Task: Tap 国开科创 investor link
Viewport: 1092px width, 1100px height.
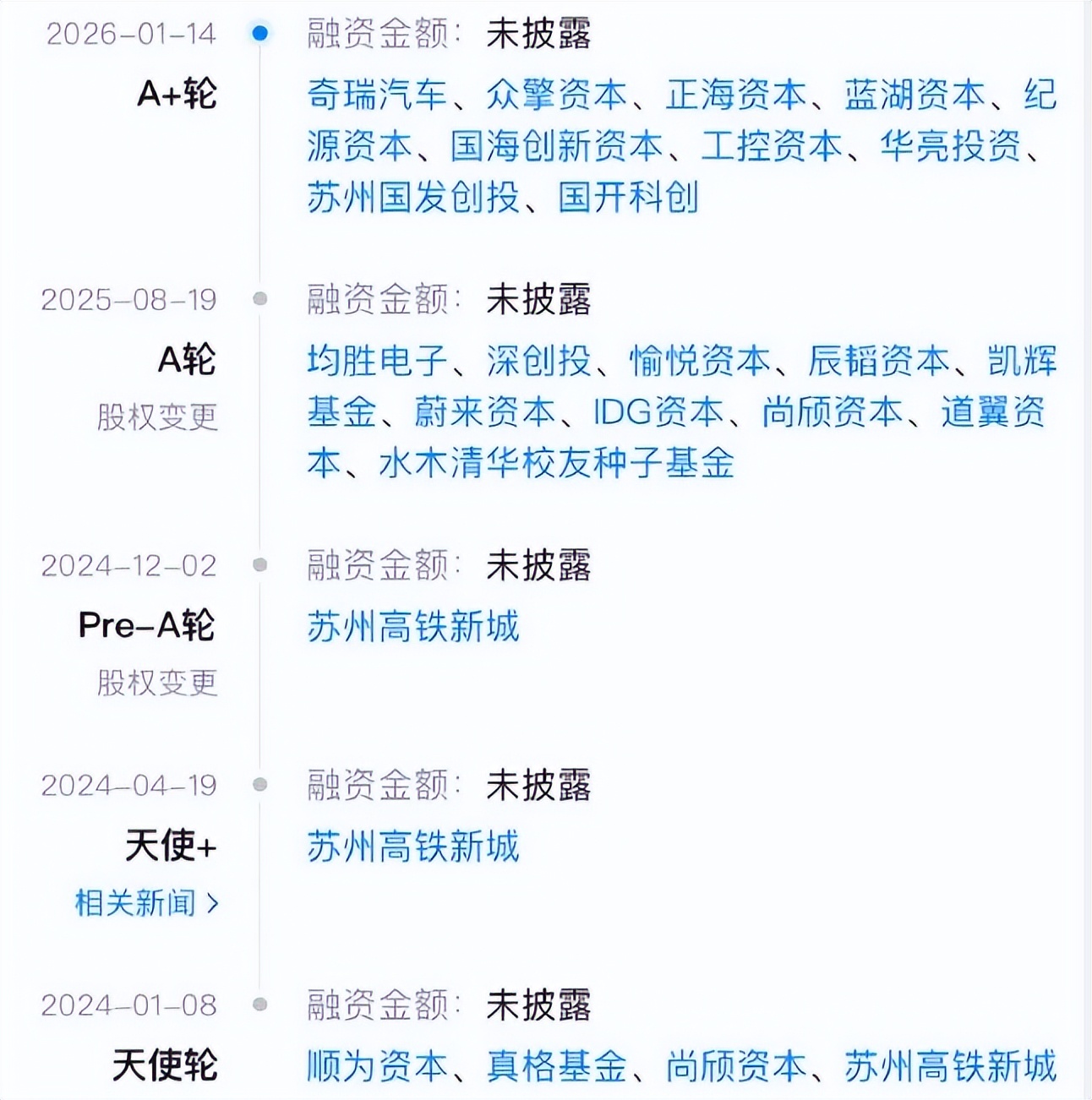Action: click(x=627, y=198)
